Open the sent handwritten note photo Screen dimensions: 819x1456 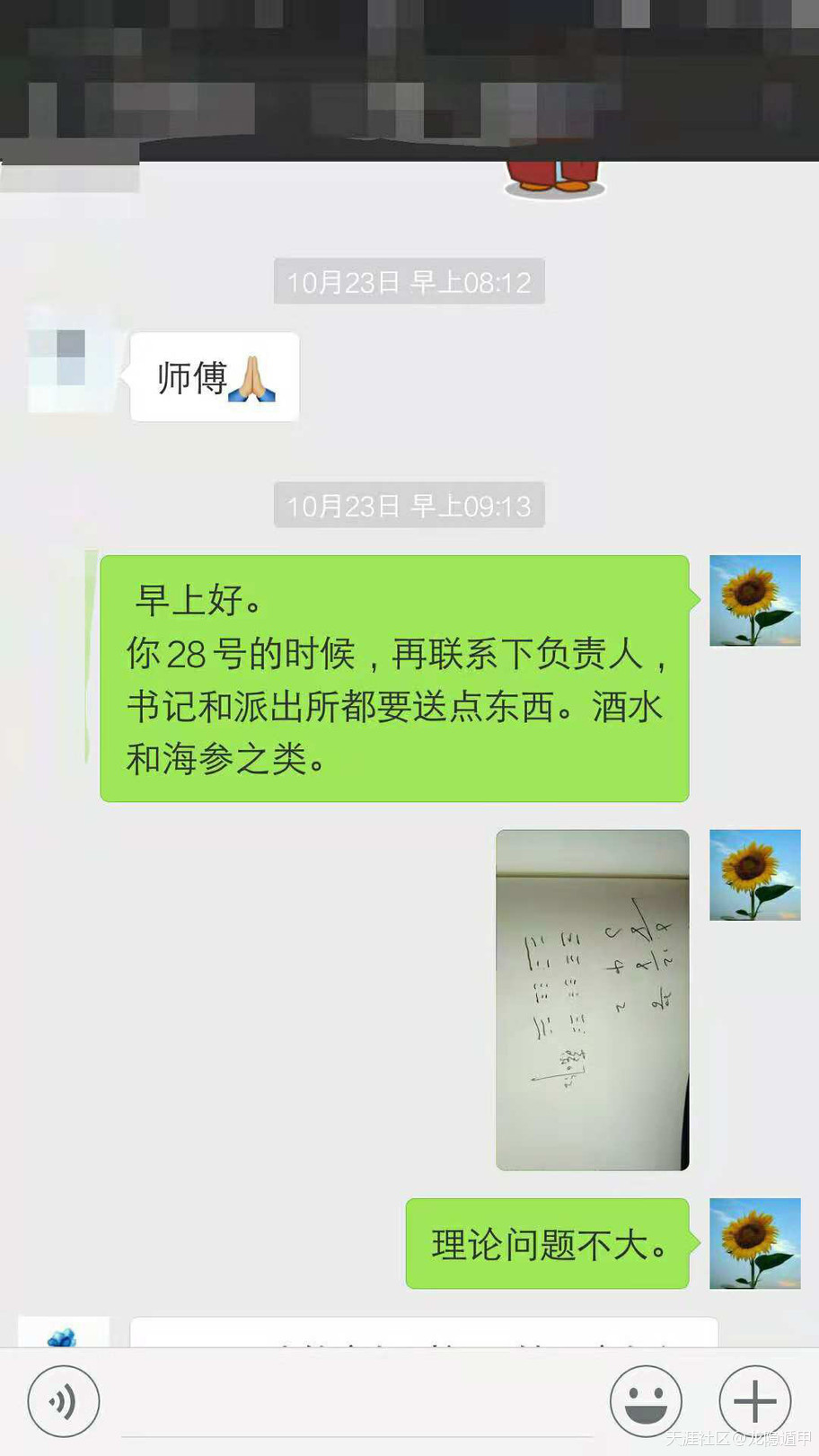(593, 1000)
